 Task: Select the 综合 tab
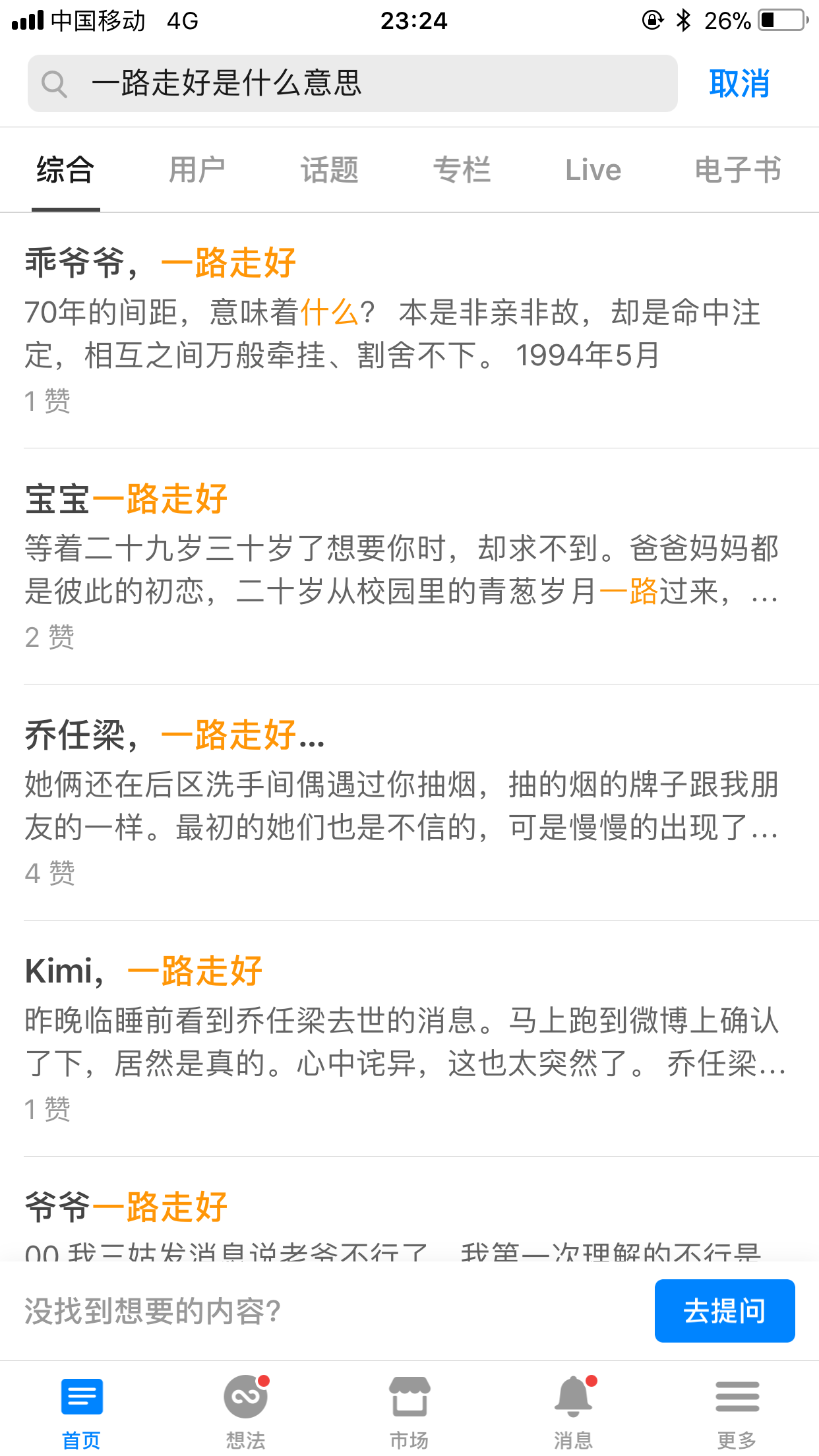65,169
